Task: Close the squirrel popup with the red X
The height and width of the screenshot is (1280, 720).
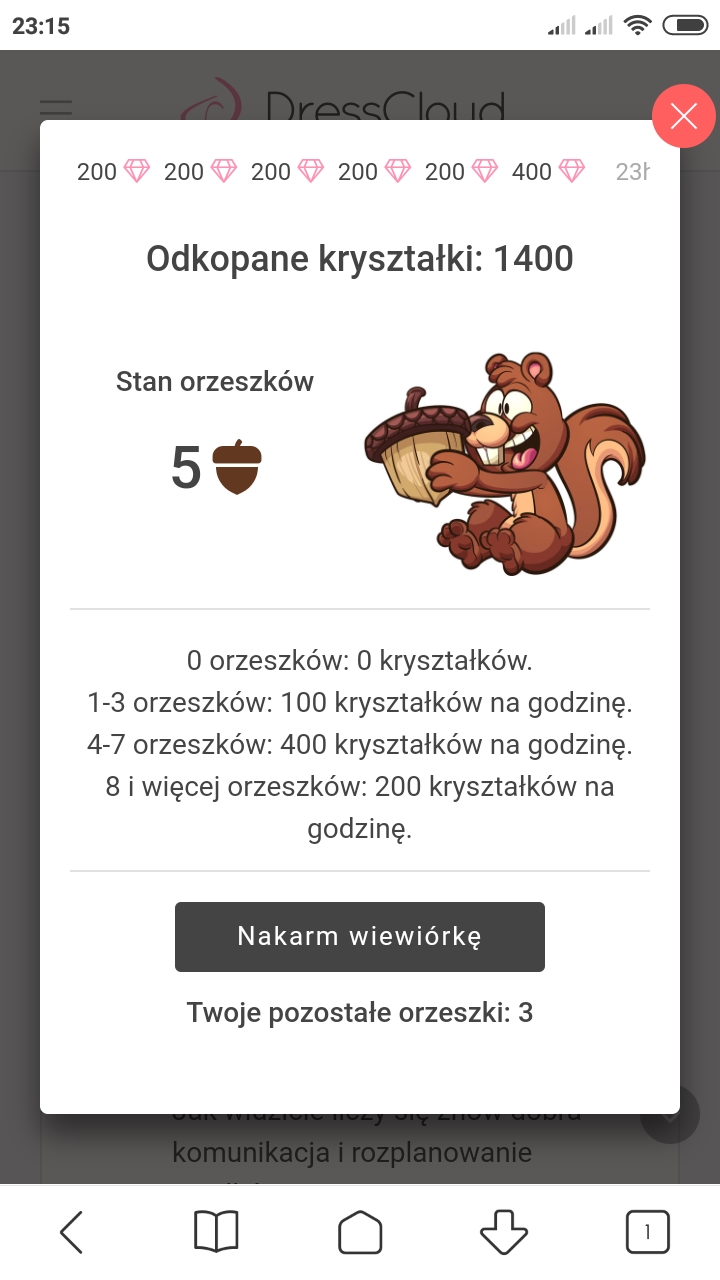Action: point(684,117)
